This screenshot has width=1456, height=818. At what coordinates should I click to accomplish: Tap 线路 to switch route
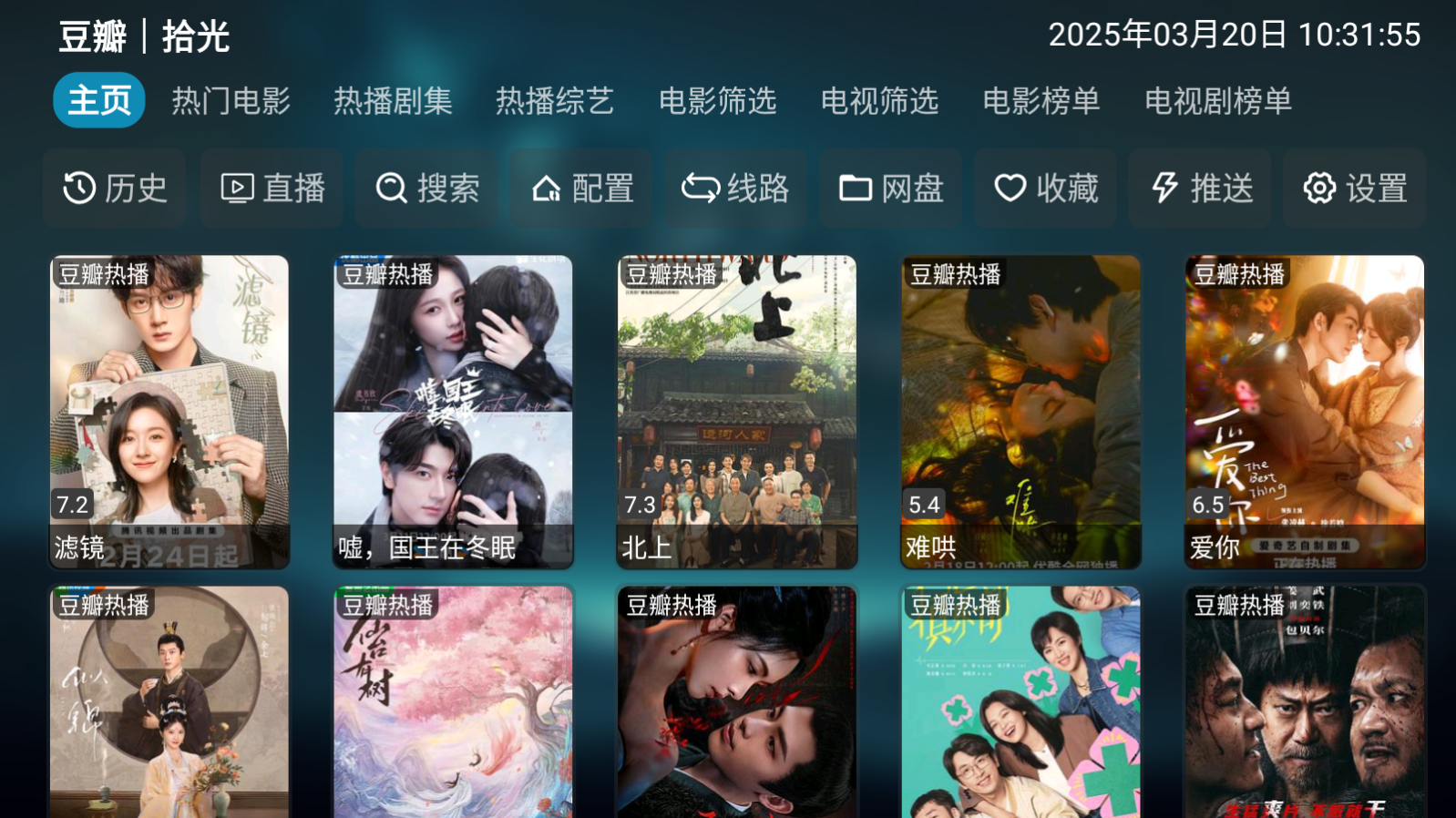coord(735,189)
